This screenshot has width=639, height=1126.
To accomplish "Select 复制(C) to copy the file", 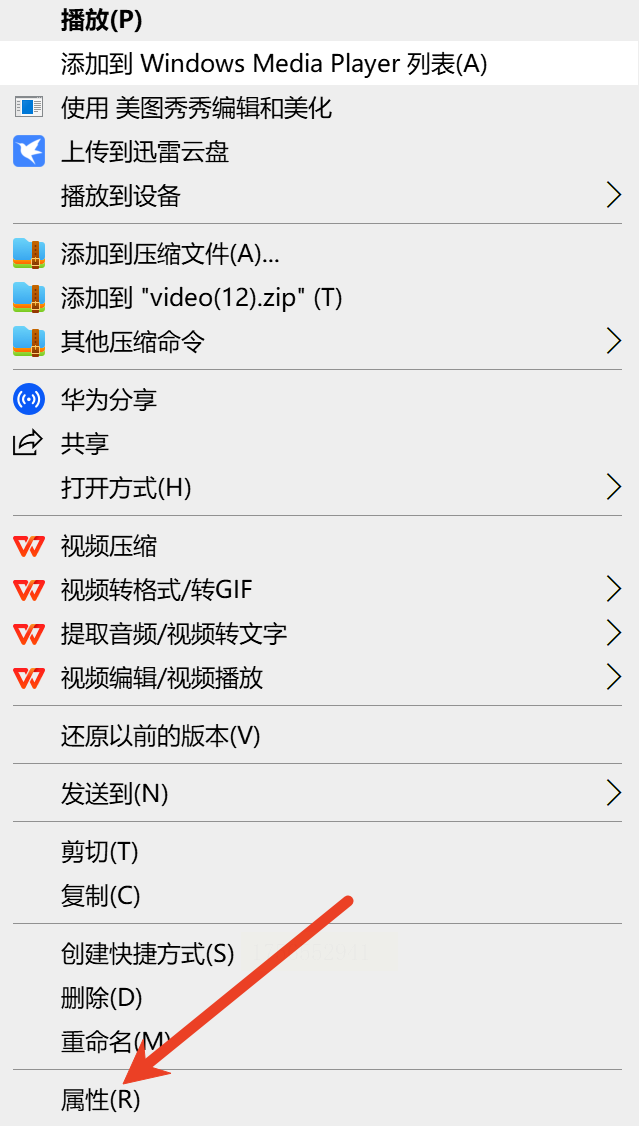I will [101, 896].
